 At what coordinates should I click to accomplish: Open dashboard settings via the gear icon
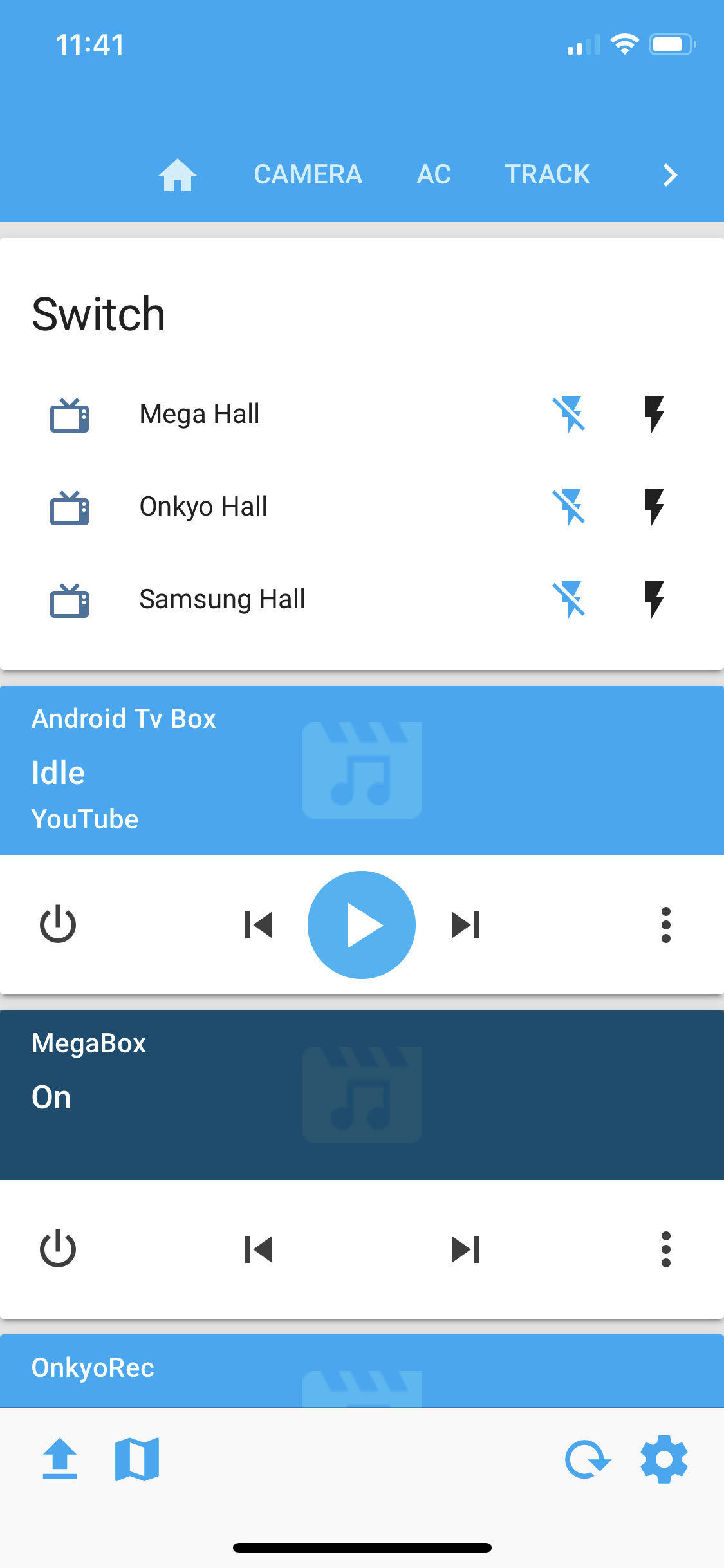tap(665, 1459)
